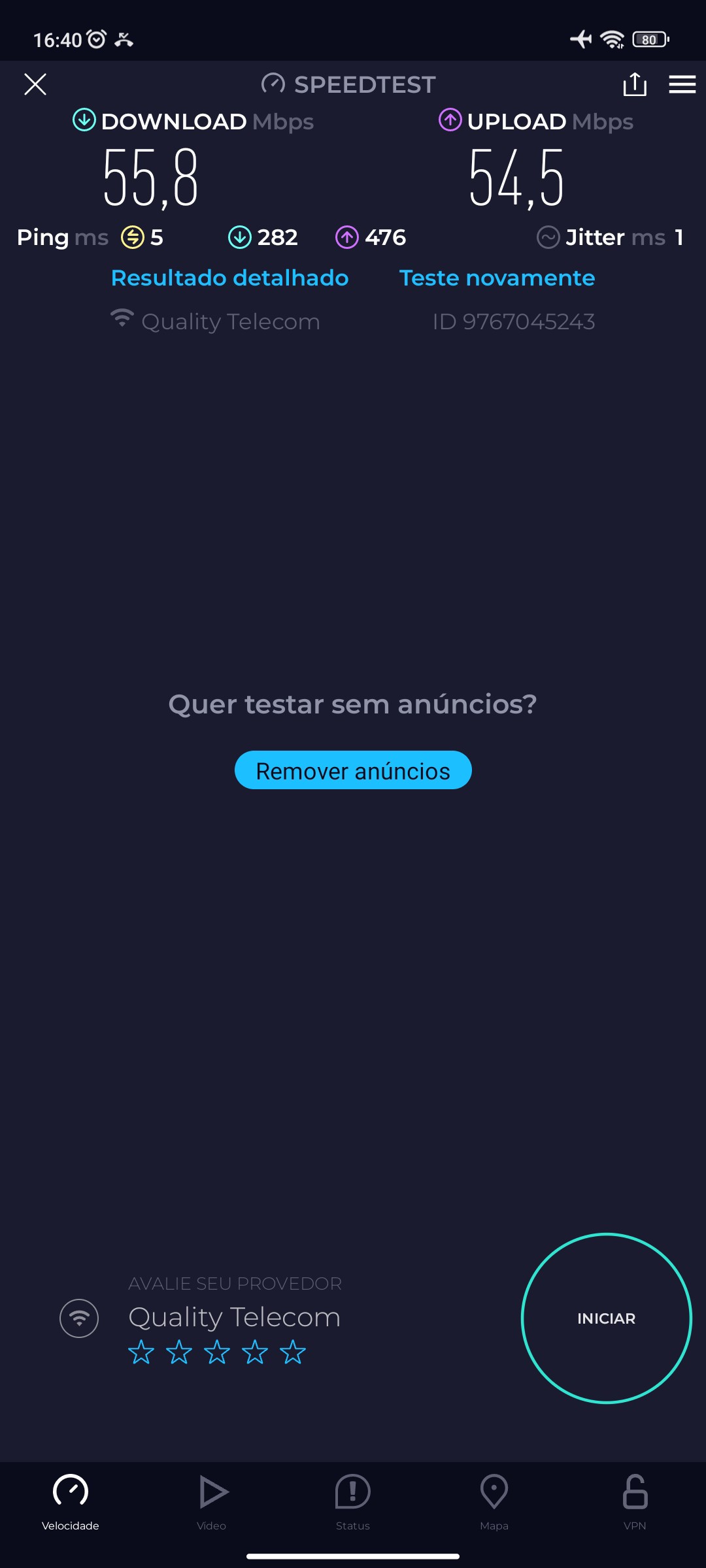Open Resultado detalhado

click(229, 278)
